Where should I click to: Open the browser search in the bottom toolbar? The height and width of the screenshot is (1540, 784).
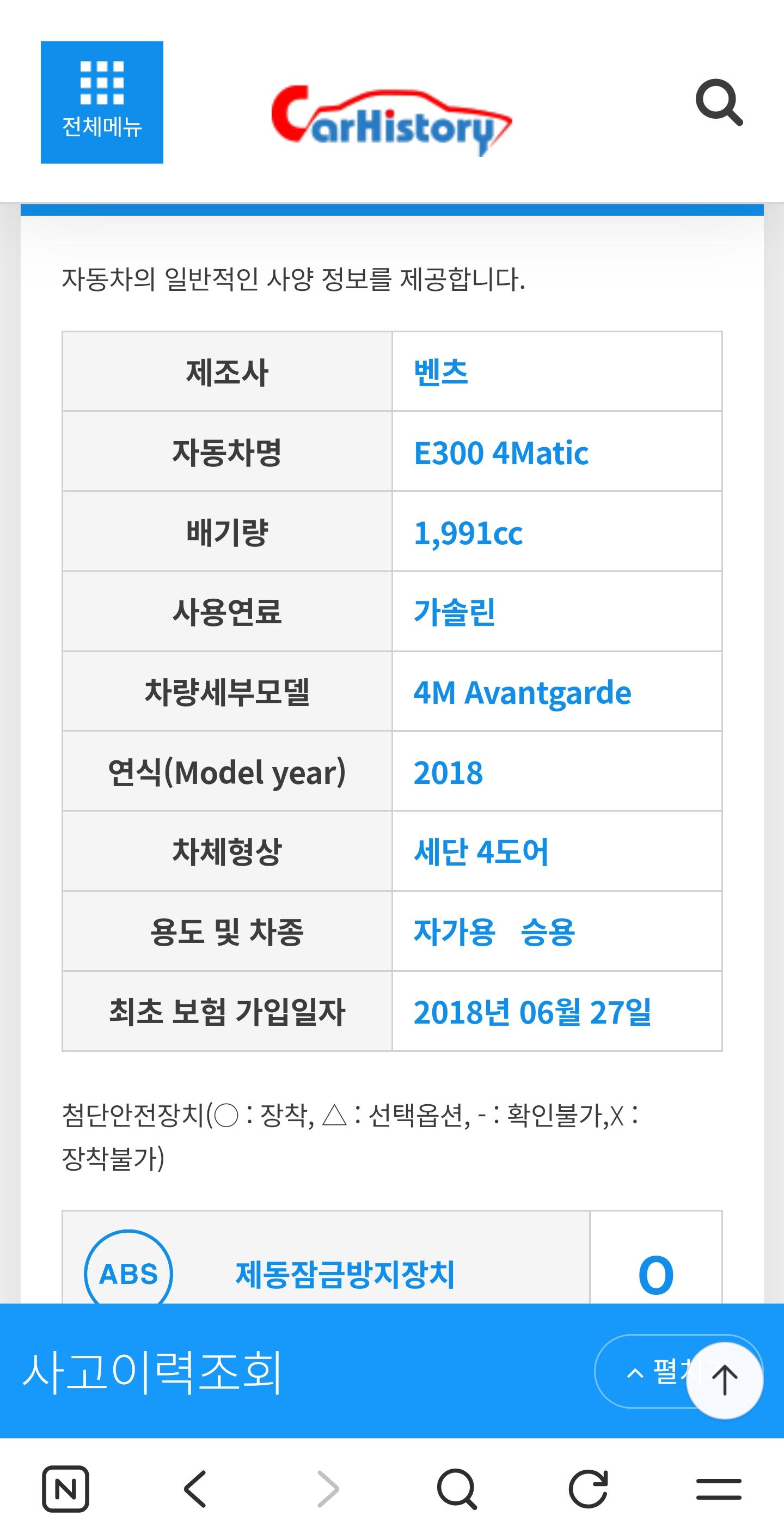click(x=457, y=1488)
